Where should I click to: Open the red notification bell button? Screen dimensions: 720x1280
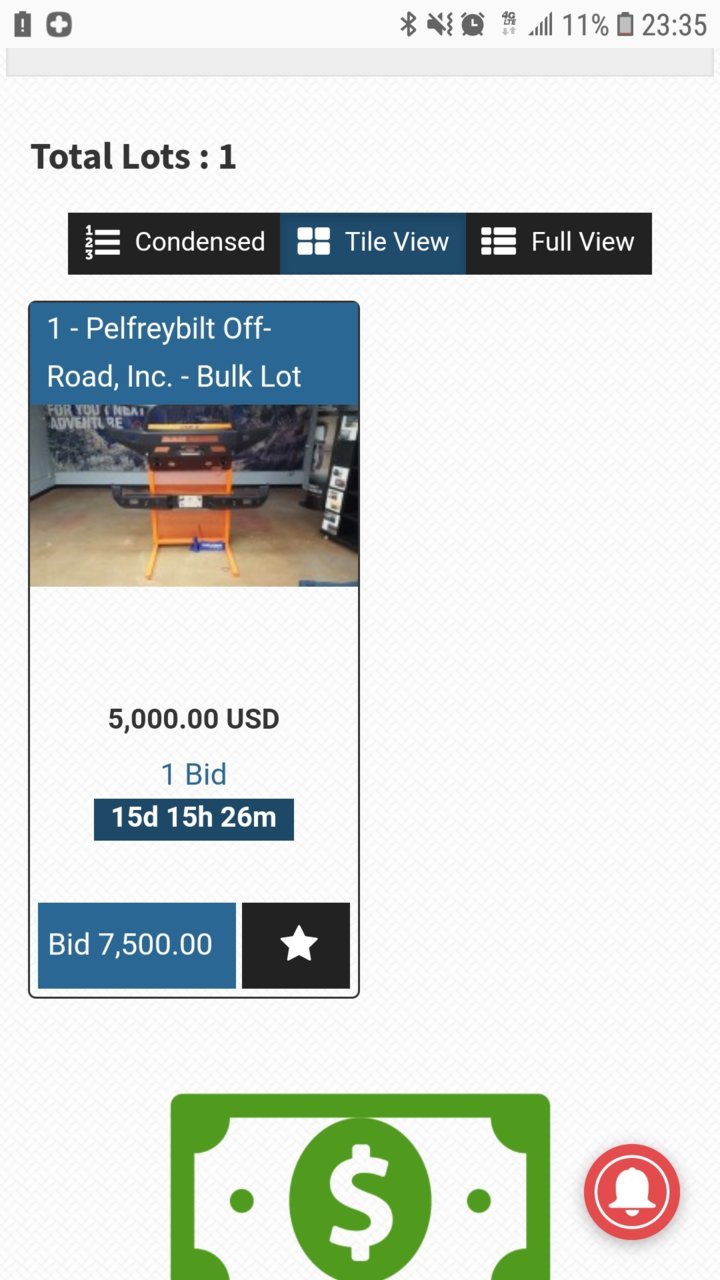pos(632,1192)
